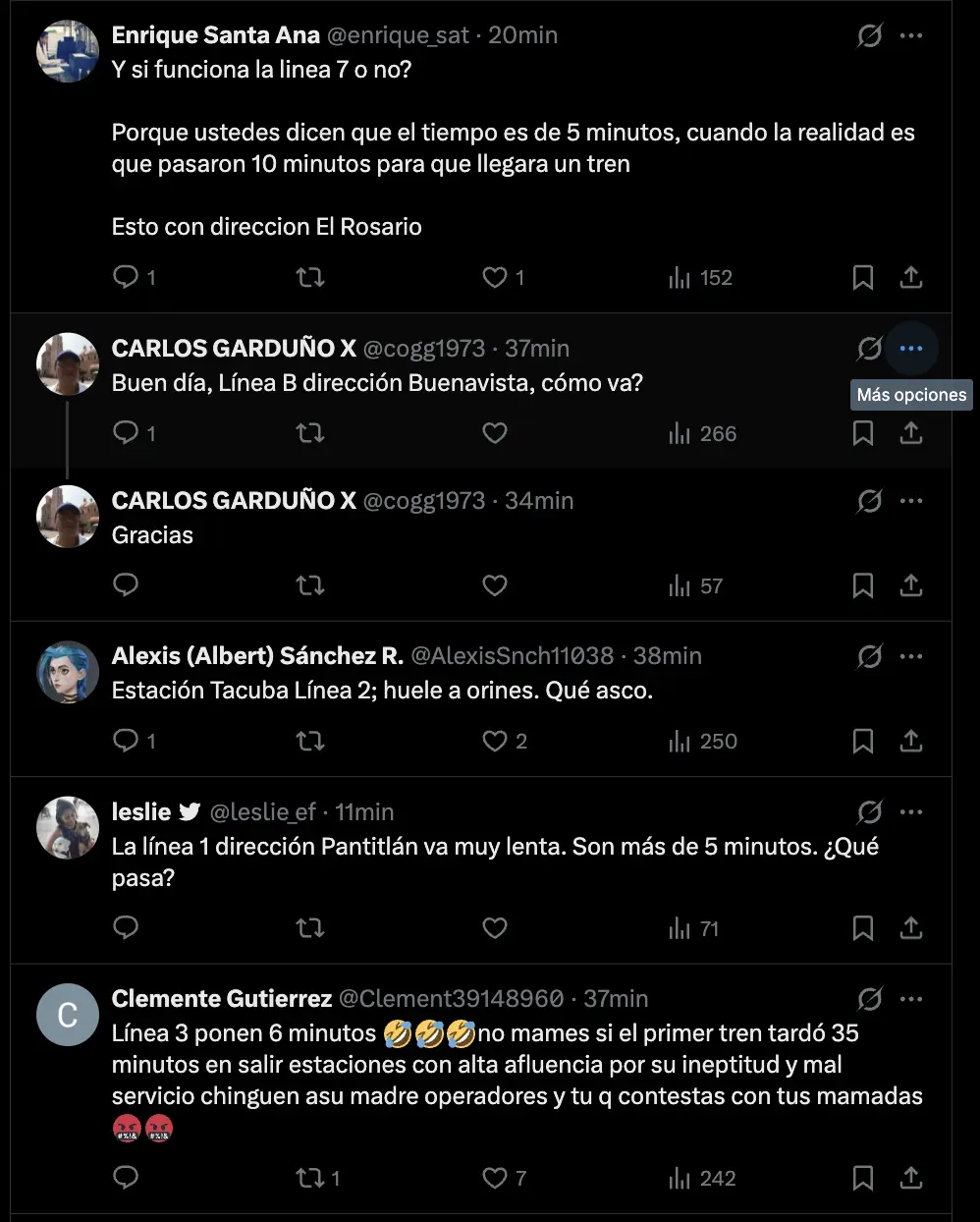Click the retweet icon on leslie's tweet
The height and width of the screenshot is (1222, 980).
[x=310, y=927]
